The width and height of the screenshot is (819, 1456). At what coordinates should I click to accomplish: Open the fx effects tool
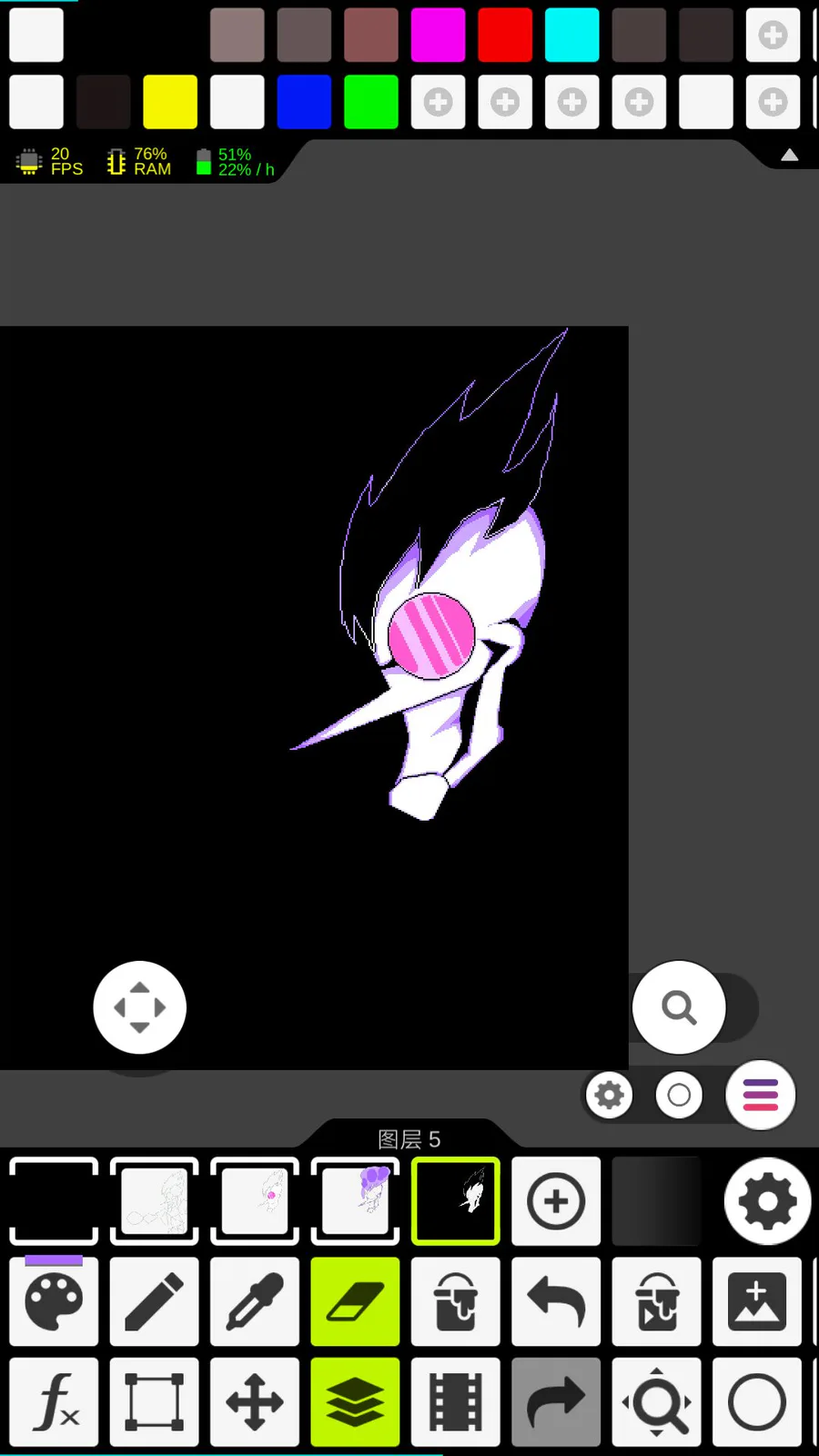tap(54, 1402)
